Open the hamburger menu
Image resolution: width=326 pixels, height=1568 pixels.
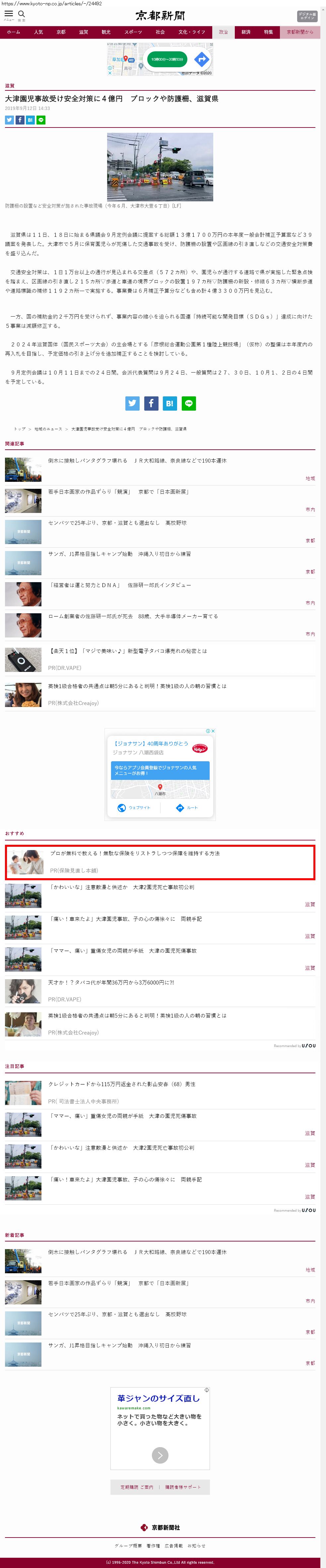tap(9, 15)
